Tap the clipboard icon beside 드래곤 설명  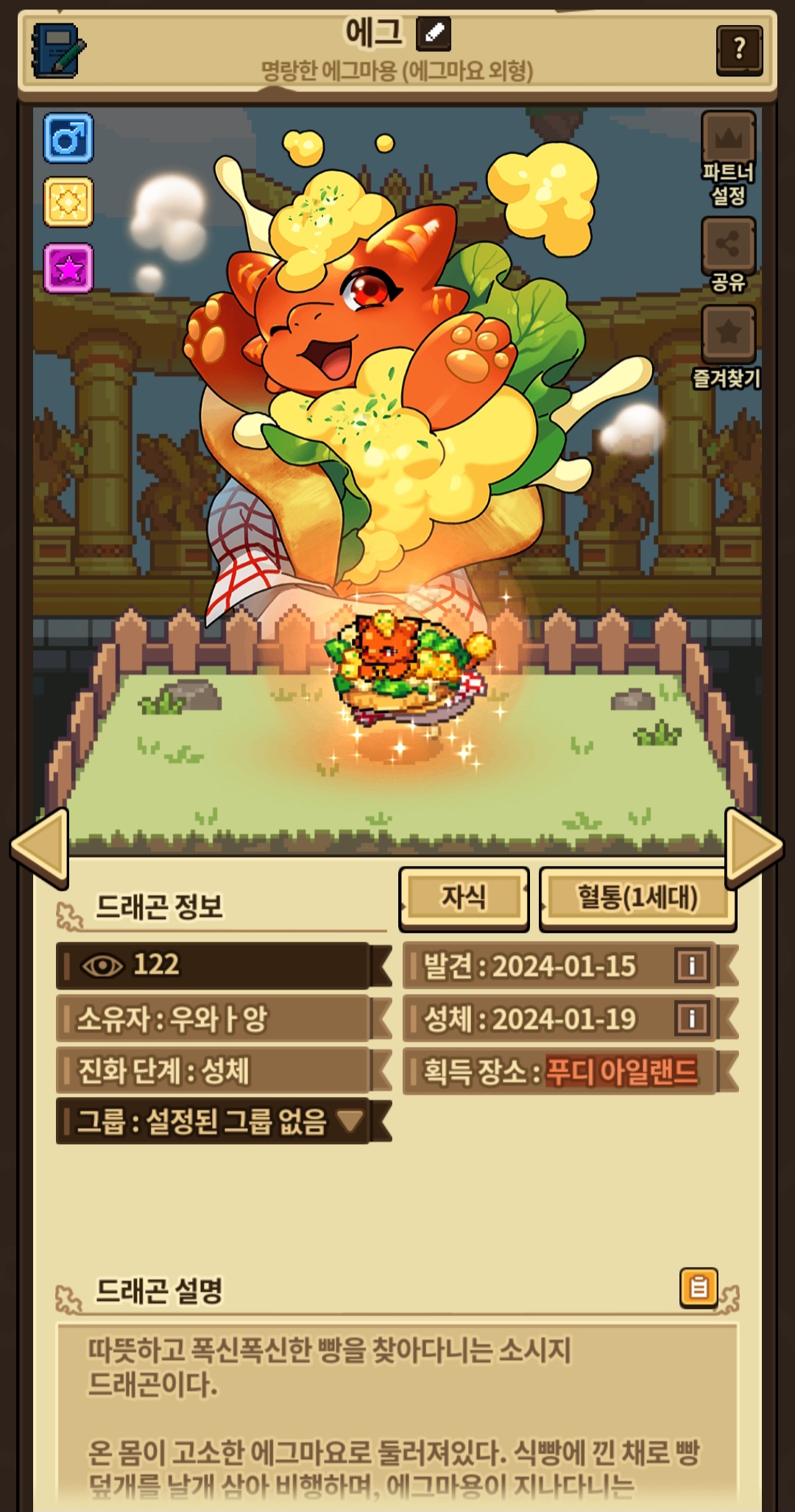pyautogui.click(x=699, y=1287)
